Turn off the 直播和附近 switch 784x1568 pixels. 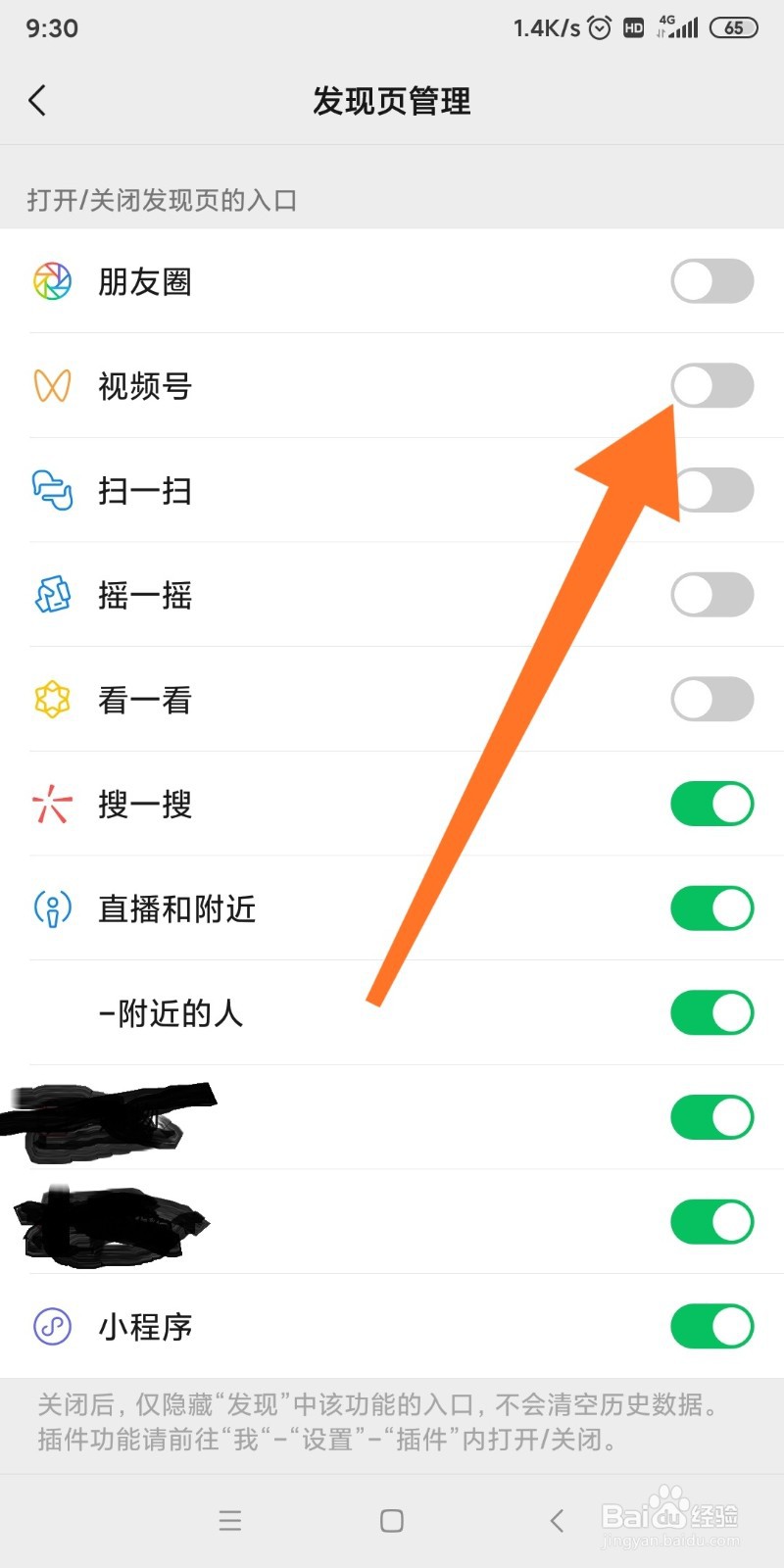tap(712, 908)
